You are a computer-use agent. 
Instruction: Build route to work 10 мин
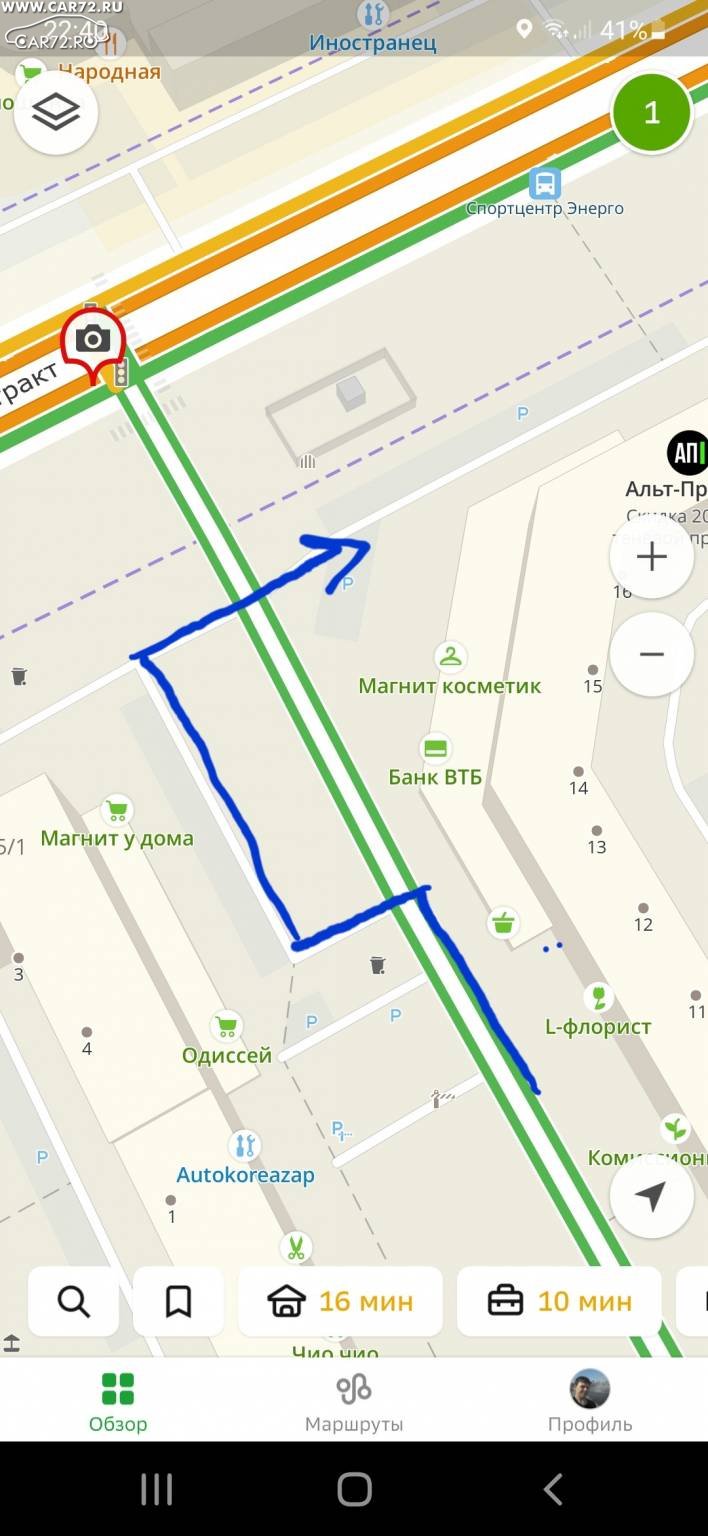(x=559, y=1301)
